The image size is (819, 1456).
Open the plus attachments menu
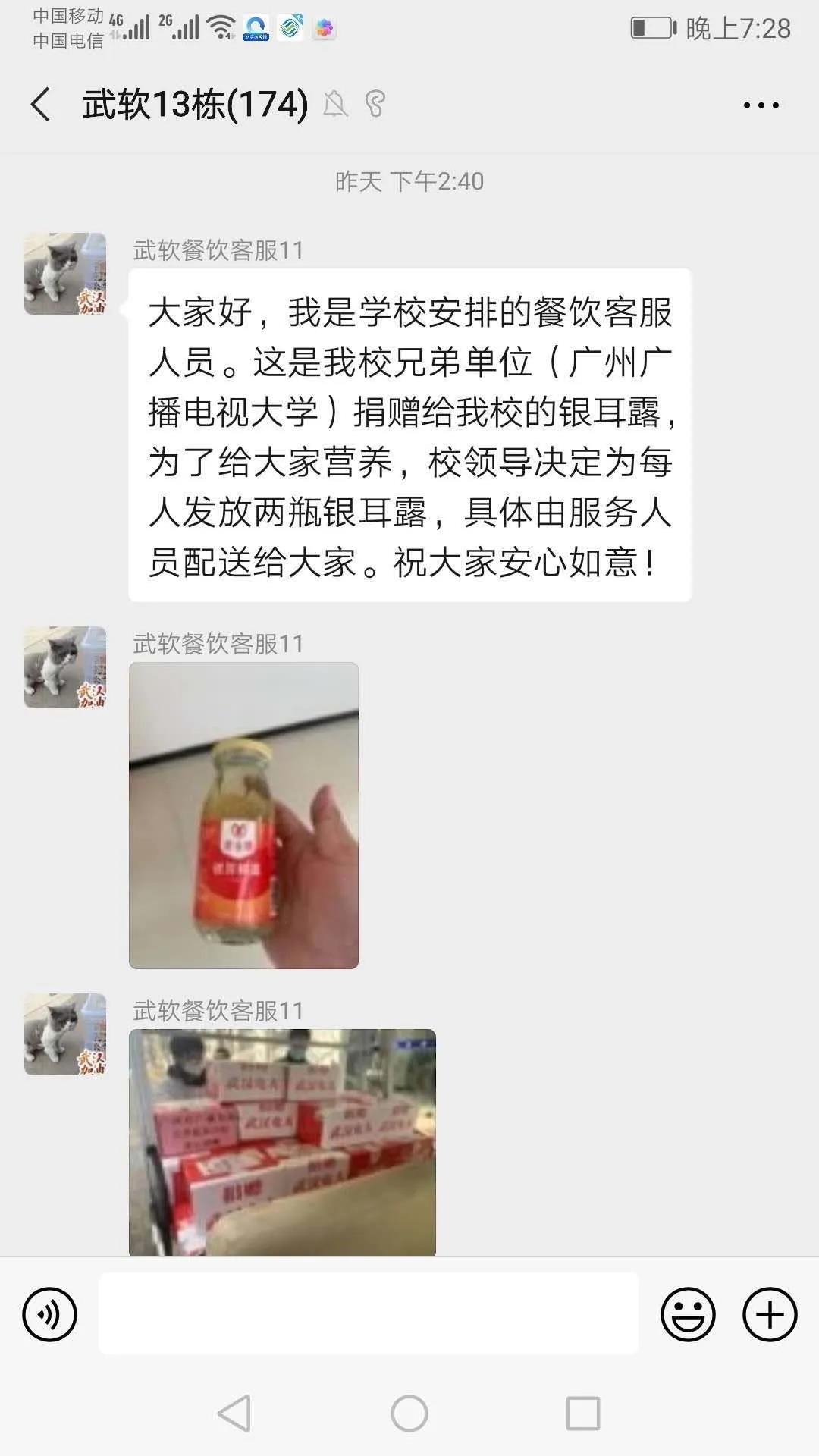pyautogui.click(x=770, y=1314)
